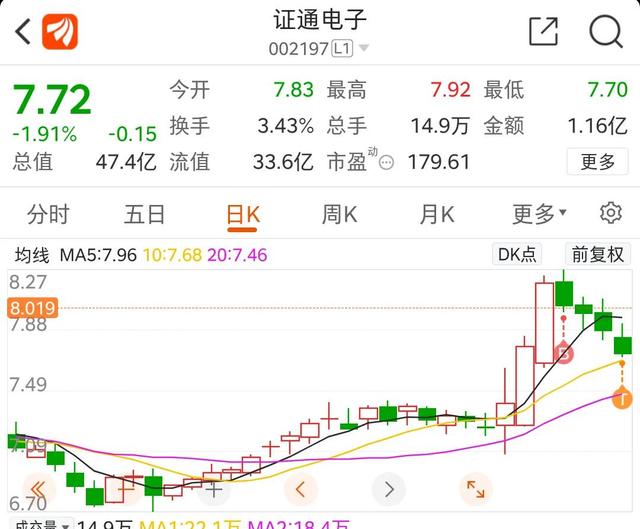This screenshot has height=529, width=640.
Task: Switch to the 五日 chart tab
Action: click(144, 214)
